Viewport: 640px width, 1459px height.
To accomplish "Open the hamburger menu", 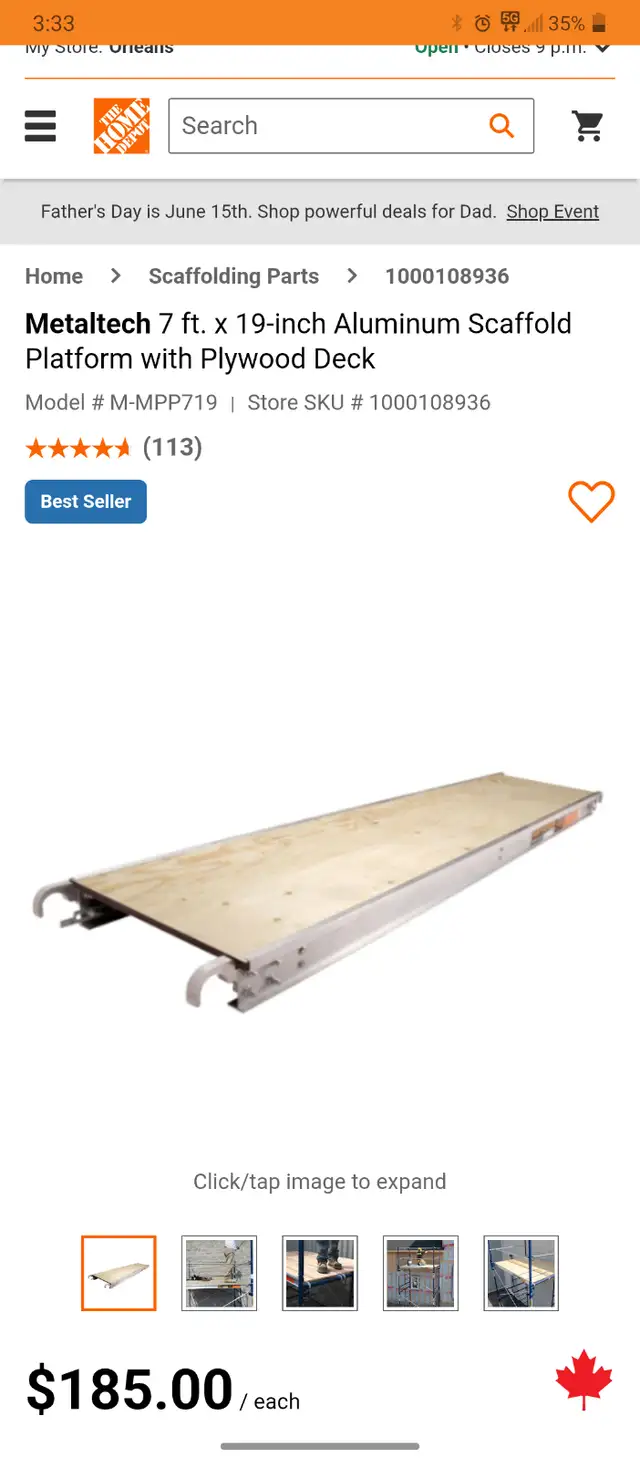I will 40,126.
